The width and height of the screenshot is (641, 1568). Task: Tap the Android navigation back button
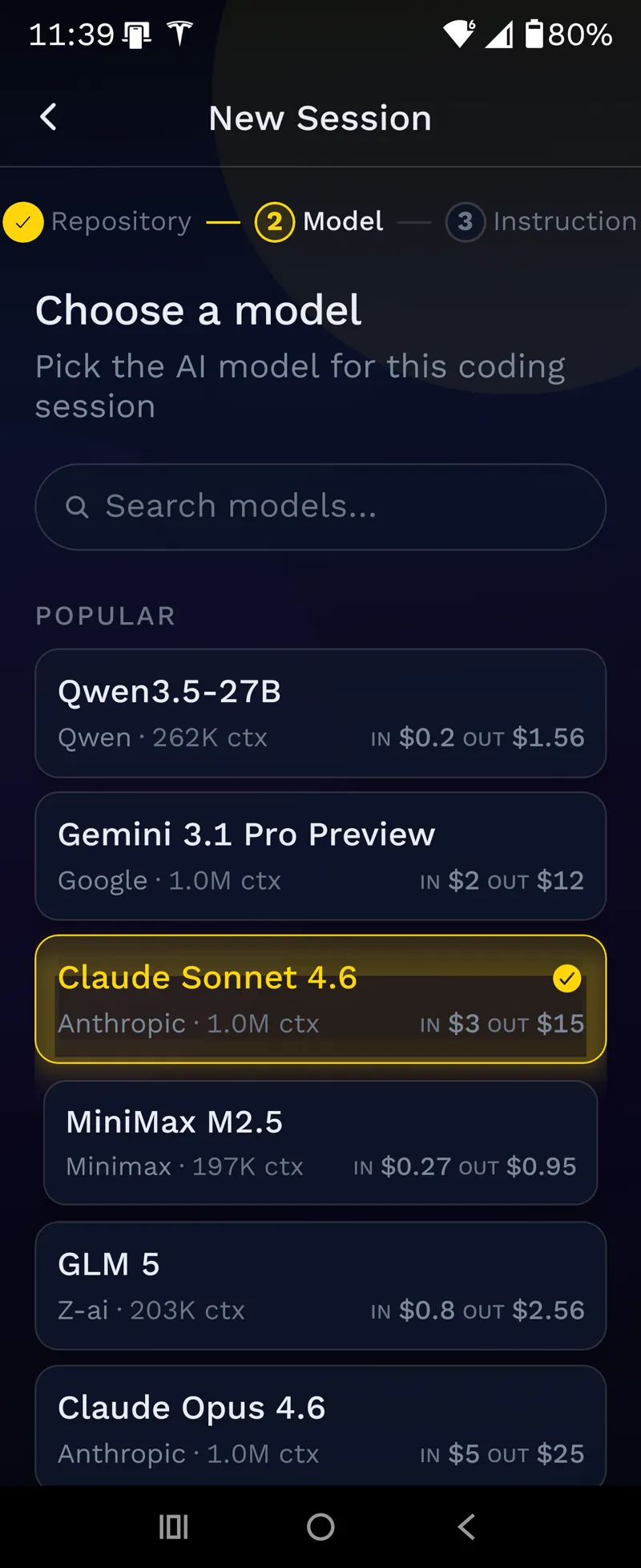coord(466,1526)
